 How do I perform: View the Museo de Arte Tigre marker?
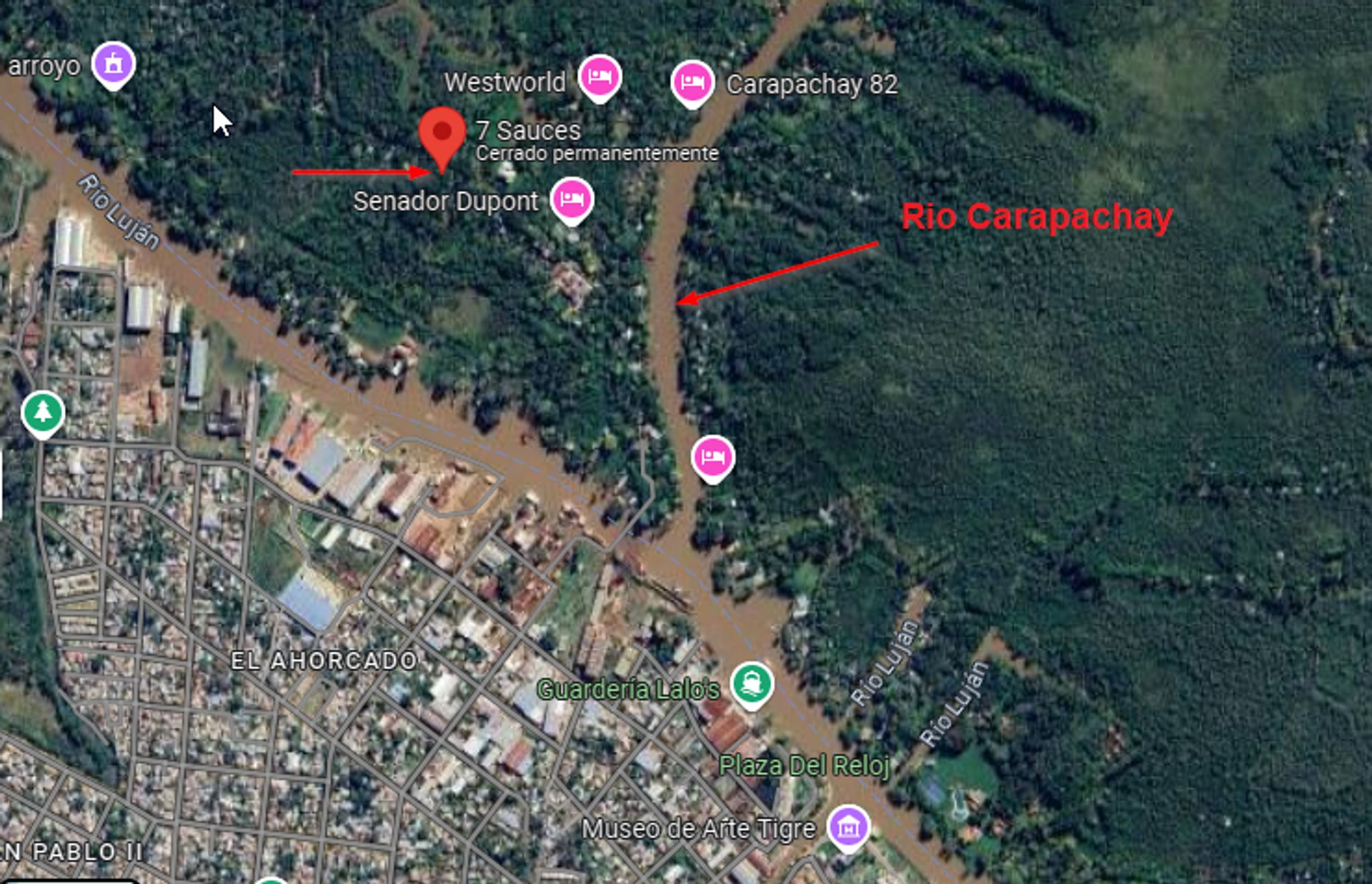tap(848, 828)
